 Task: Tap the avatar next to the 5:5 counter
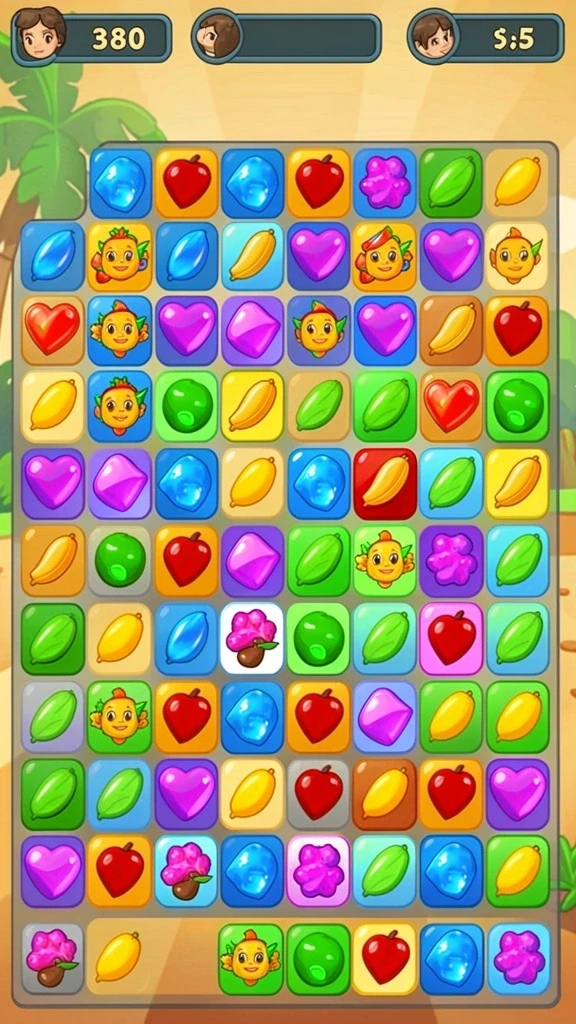[434, 36]
